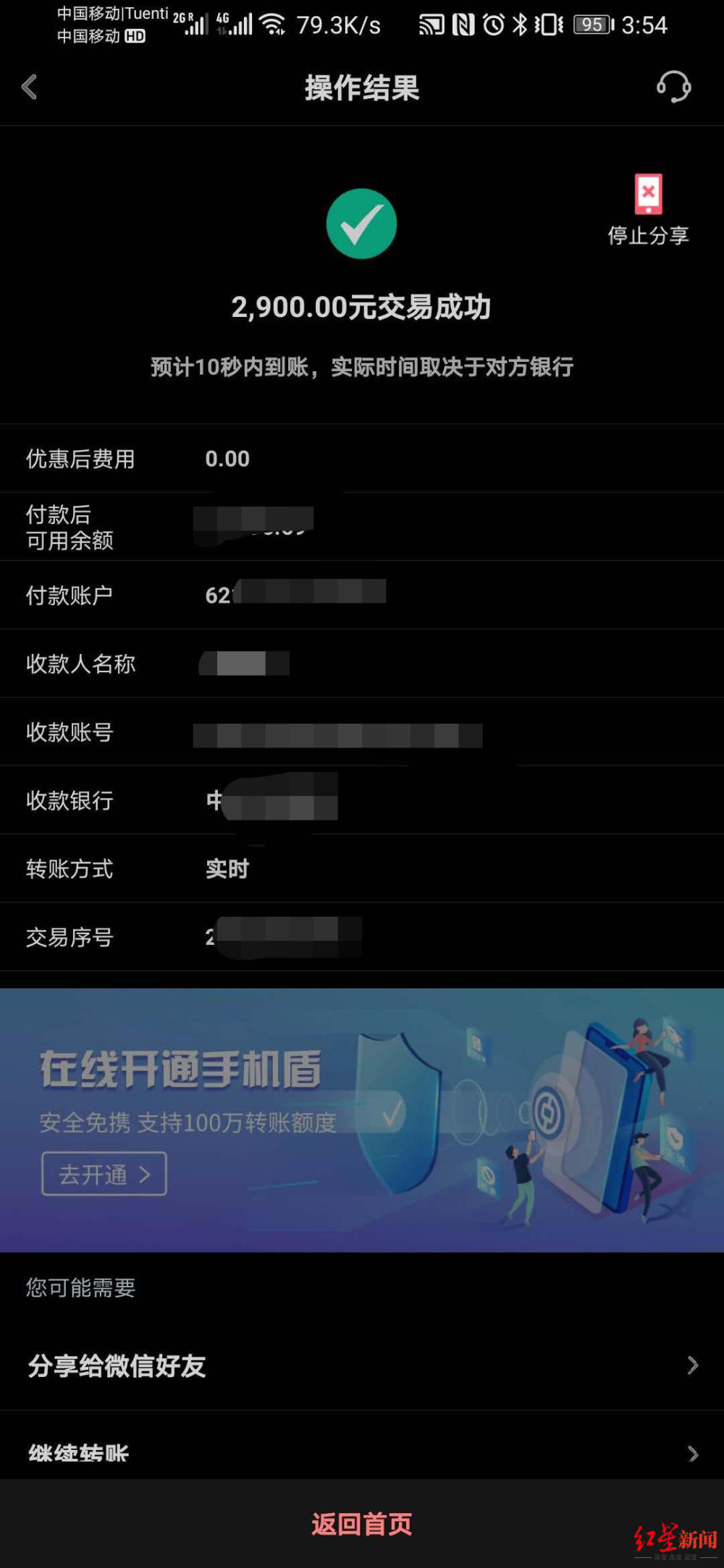Screen dimensions: 724x1568
Task: Open 分享给微信好友 row
Action: click(x=361, y=1365)
